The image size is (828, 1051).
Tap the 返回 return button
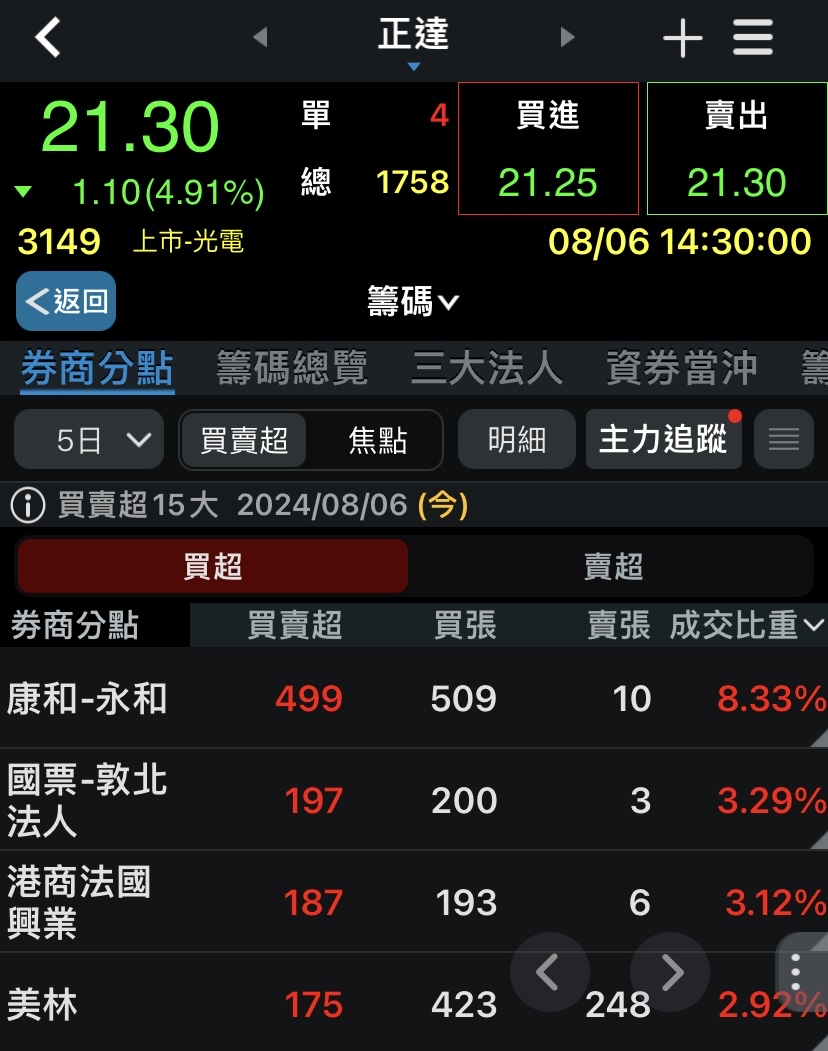pyautogui.click(x=66, y=301)
